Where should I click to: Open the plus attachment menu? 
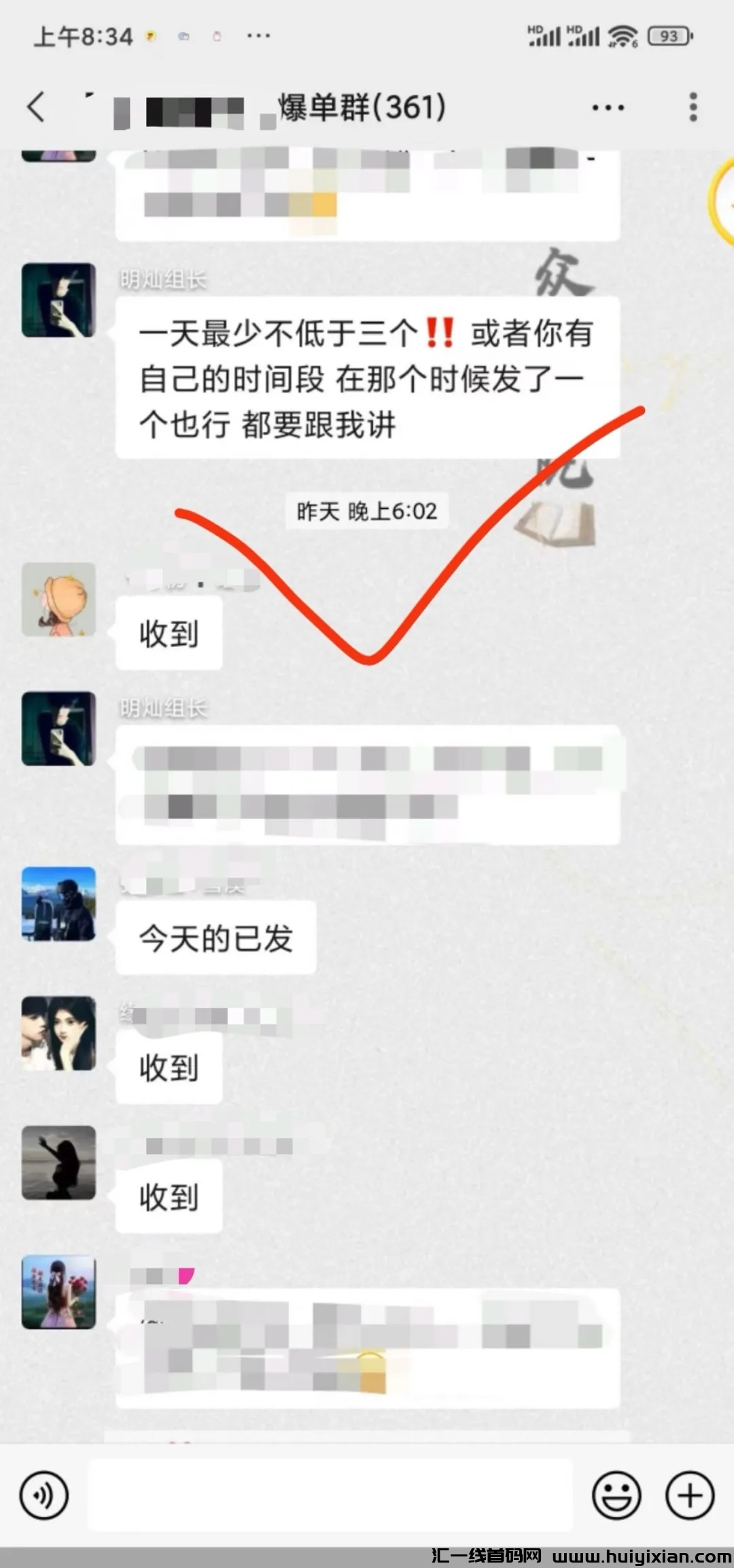tap(690, 1495)
